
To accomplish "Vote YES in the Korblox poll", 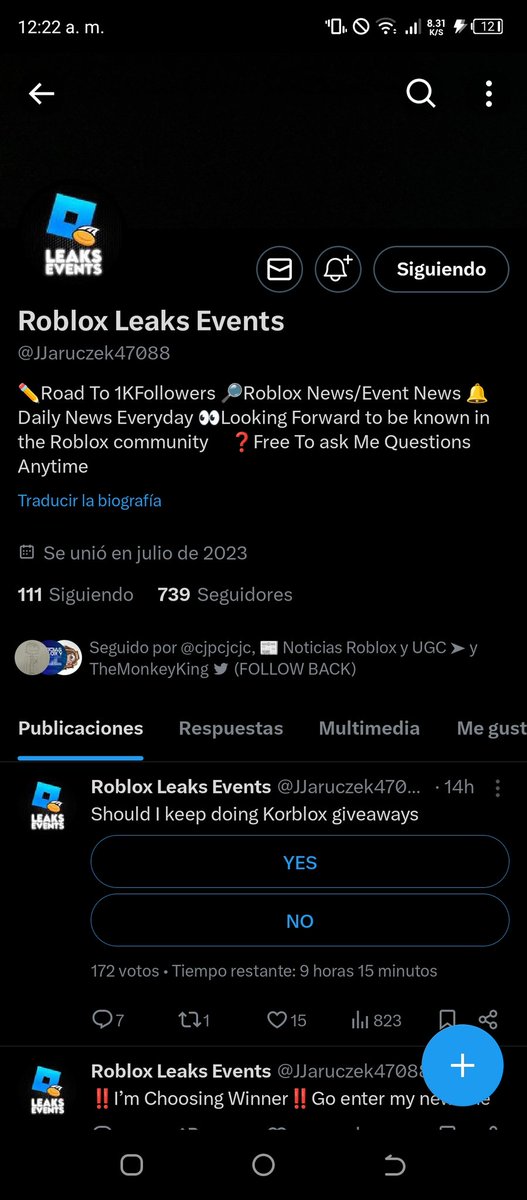I will click(300, 862).
